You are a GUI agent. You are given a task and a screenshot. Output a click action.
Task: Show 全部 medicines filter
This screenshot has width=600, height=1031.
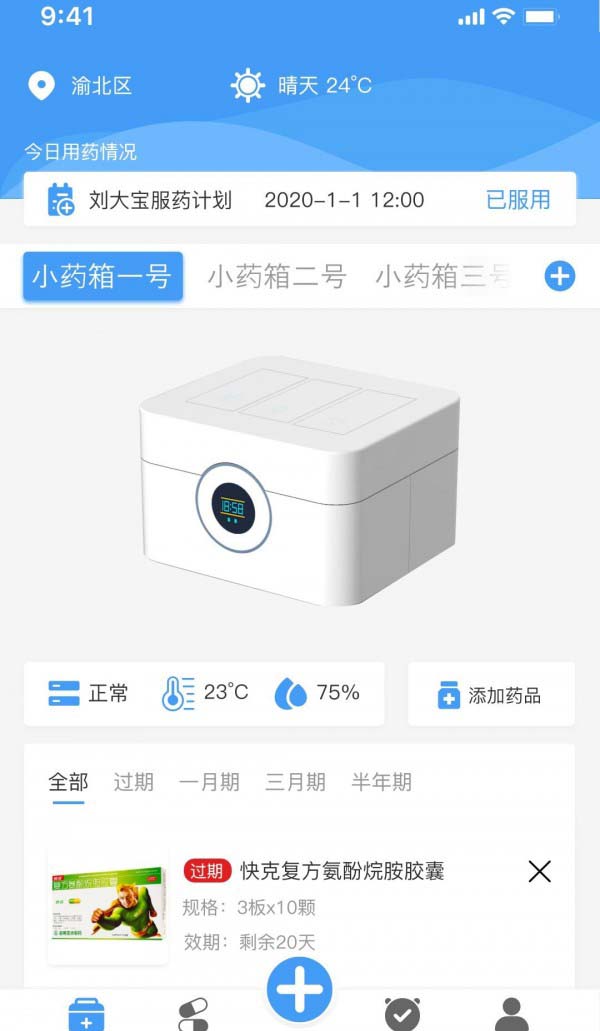pyautogui.click(x=68, y=782)
